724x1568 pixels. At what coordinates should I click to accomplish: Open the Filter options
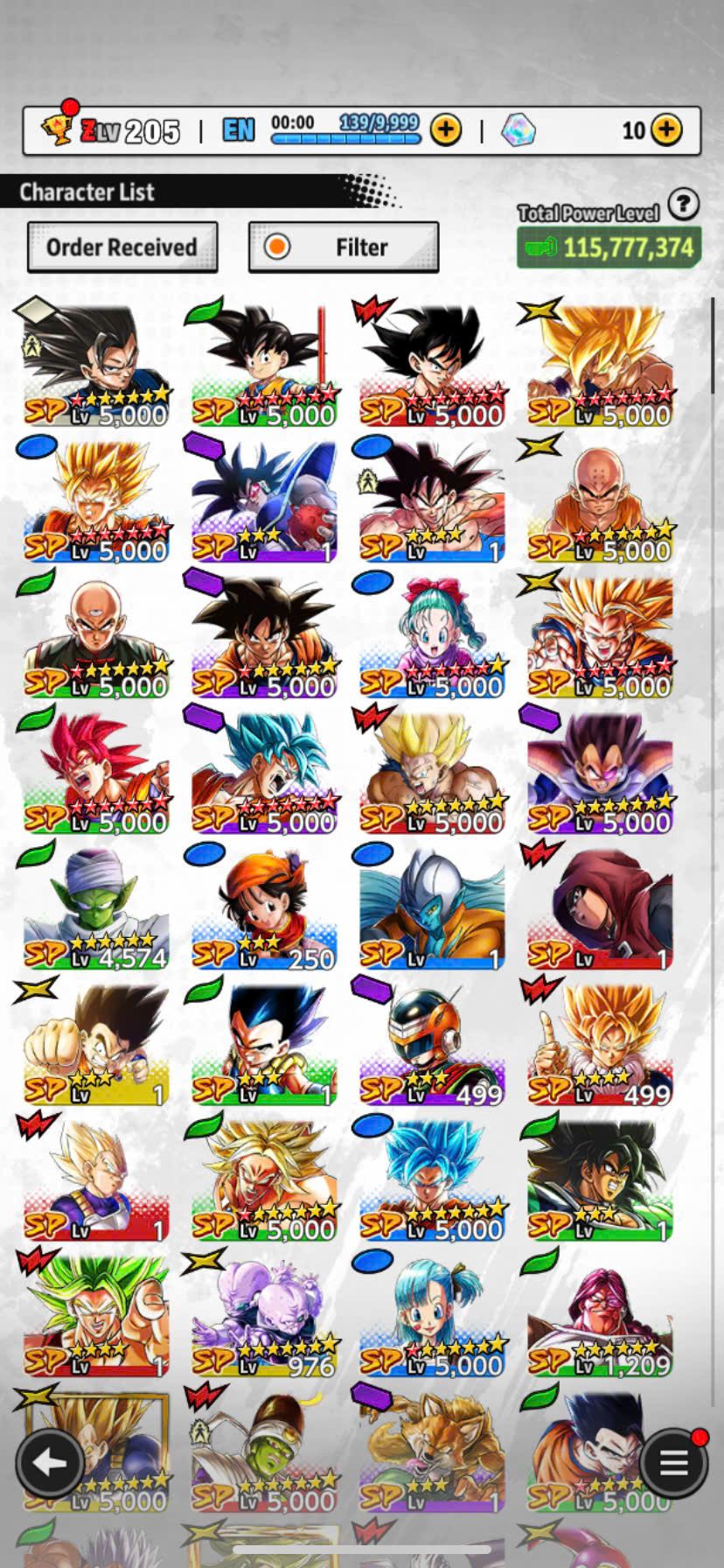pyautogui.click(x=344, y=248)
